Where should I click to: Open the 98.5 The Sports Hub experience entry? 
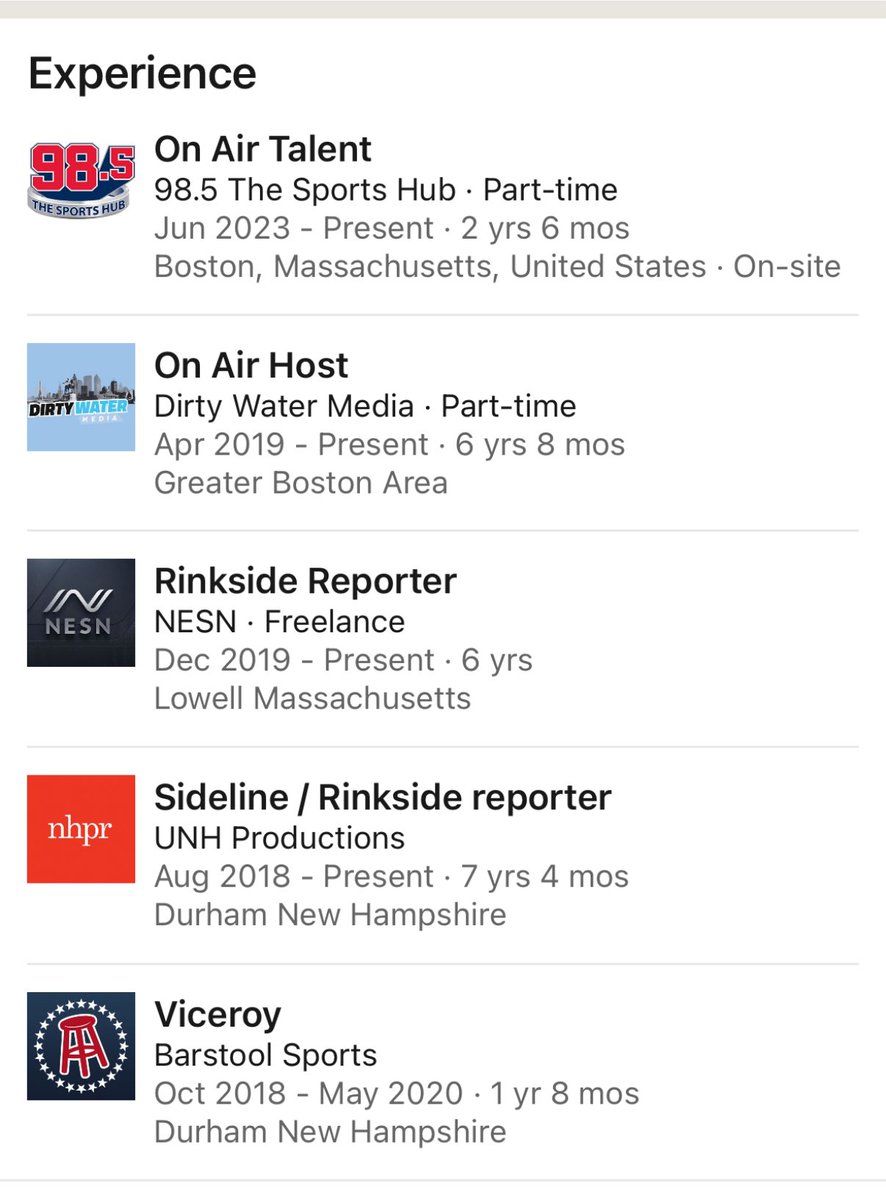(x=263, y=150)
